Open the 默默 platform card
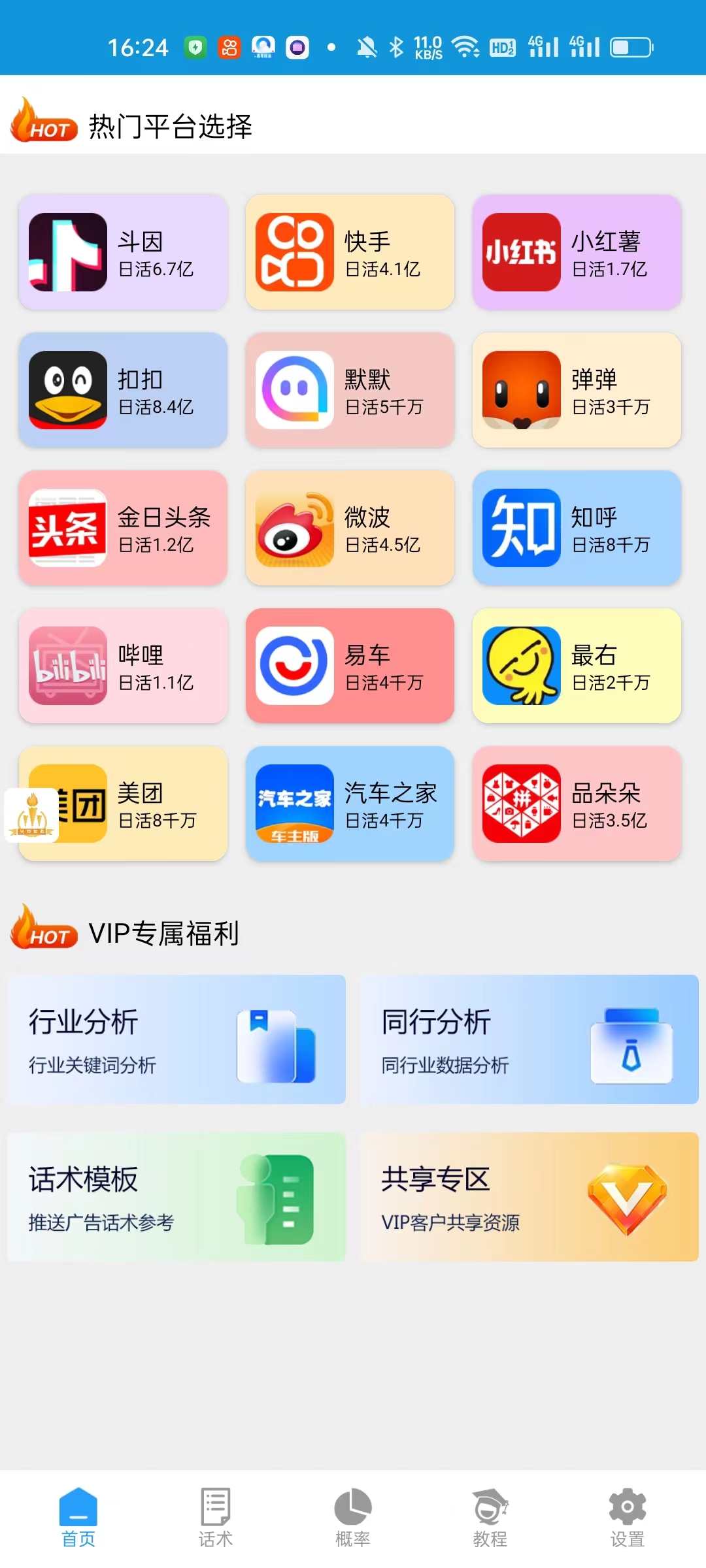 (350, 390)
